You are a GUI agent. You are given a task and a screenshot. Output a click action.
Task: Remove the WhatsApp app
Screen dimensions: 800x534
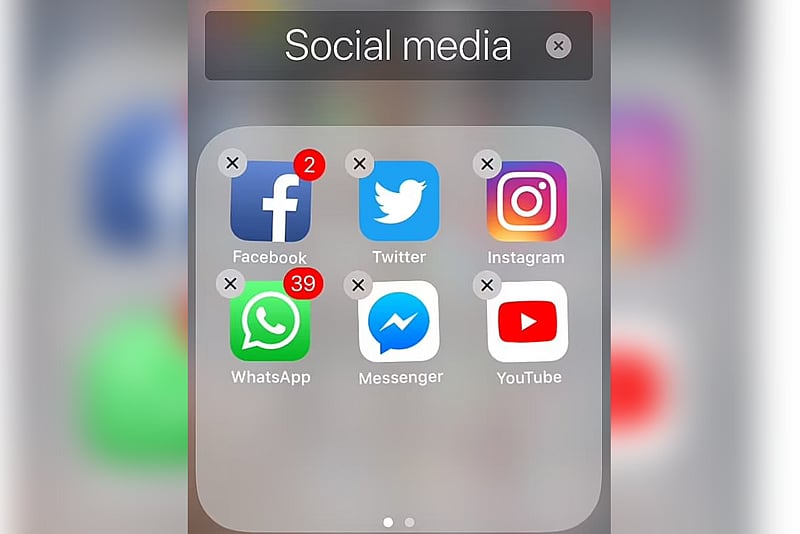(x=231, y=284)
